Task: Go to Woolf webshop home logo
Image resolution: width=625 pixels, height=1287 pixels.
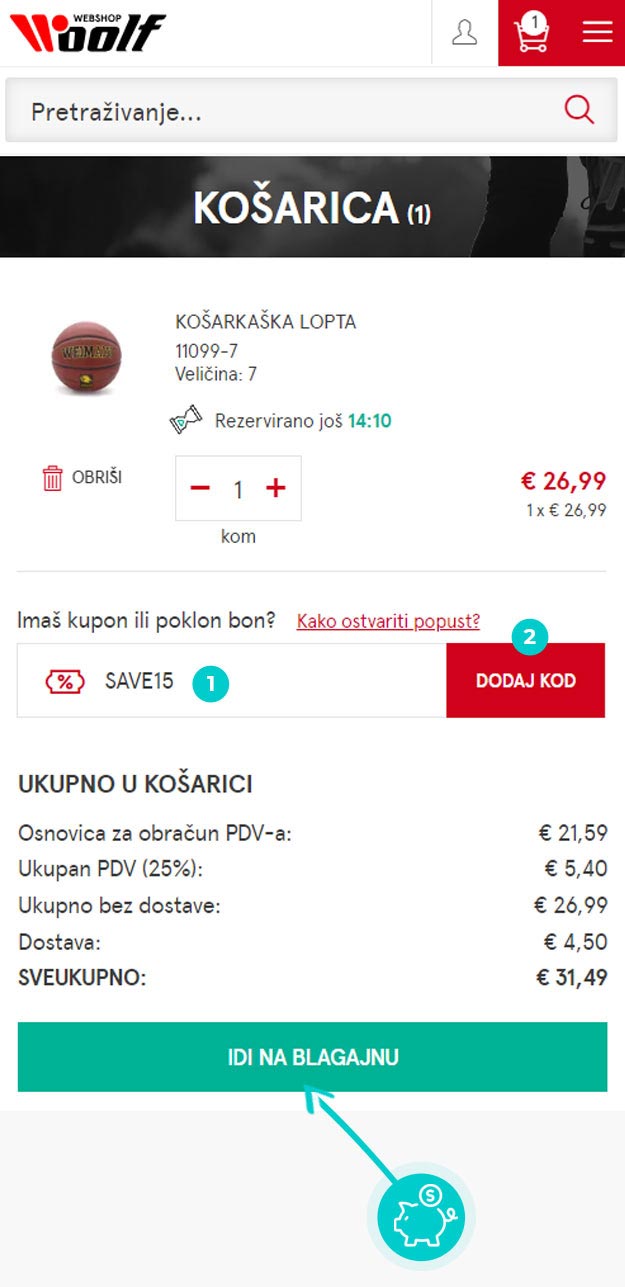Action: coord(87,33)
